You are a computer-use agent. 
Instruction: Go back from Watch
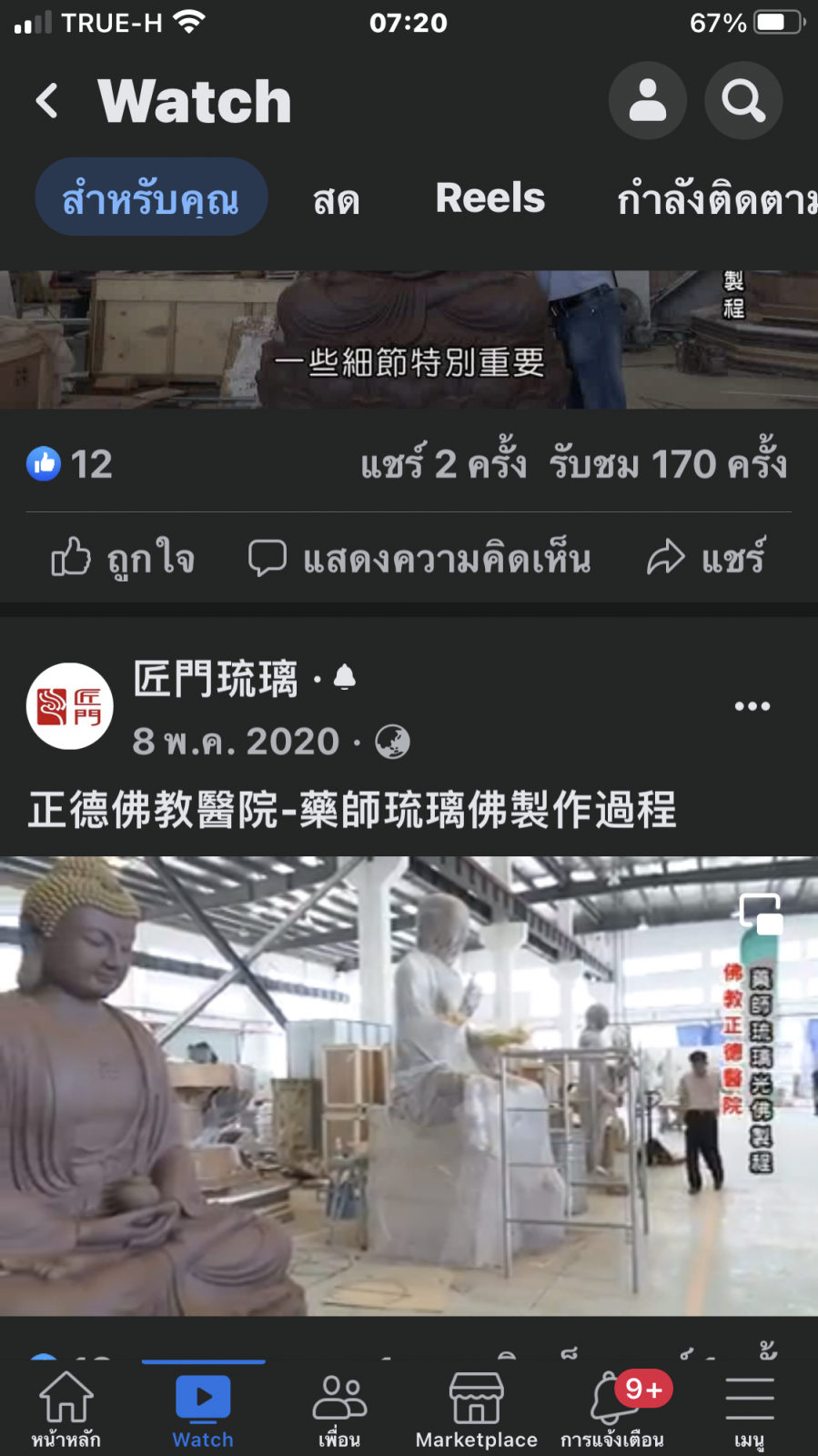[x=47, y=100]
